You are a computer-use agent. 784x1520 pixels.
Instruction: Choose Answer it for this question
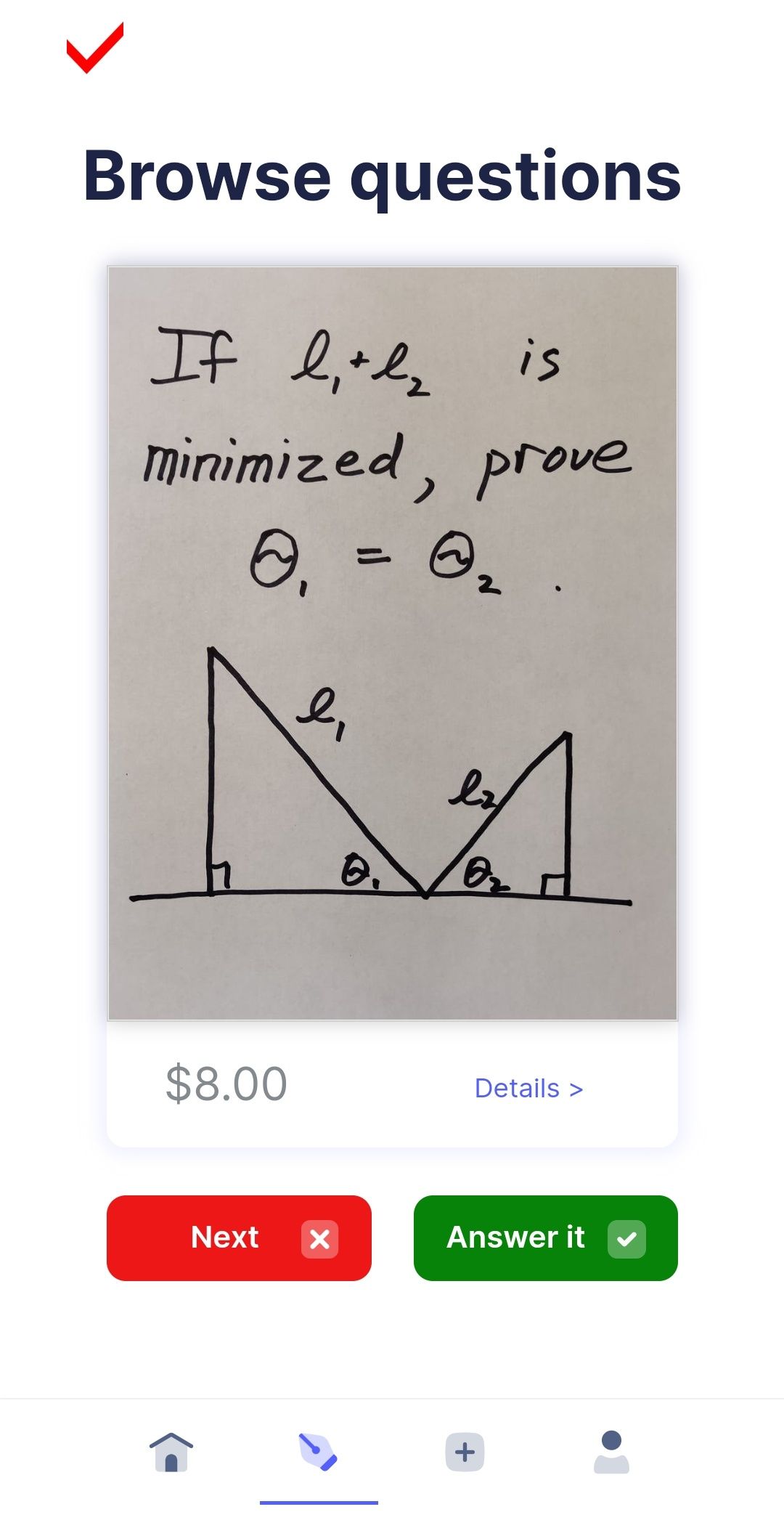[x=545, y=1238]
